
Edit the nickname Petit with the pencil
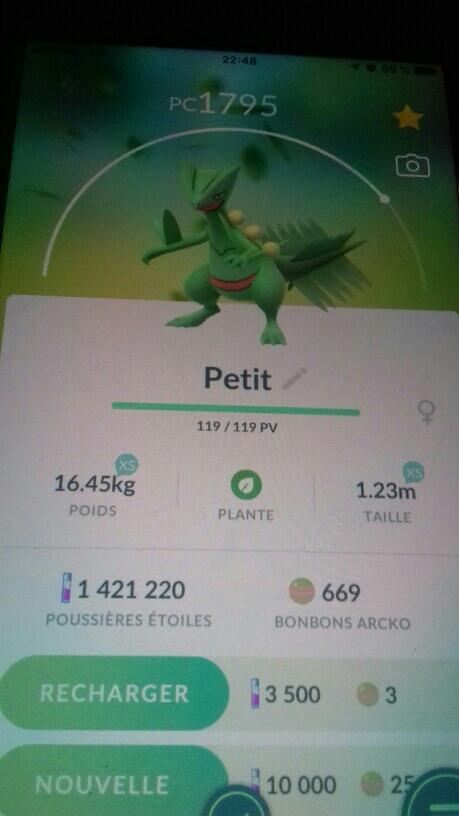[295, 378]
